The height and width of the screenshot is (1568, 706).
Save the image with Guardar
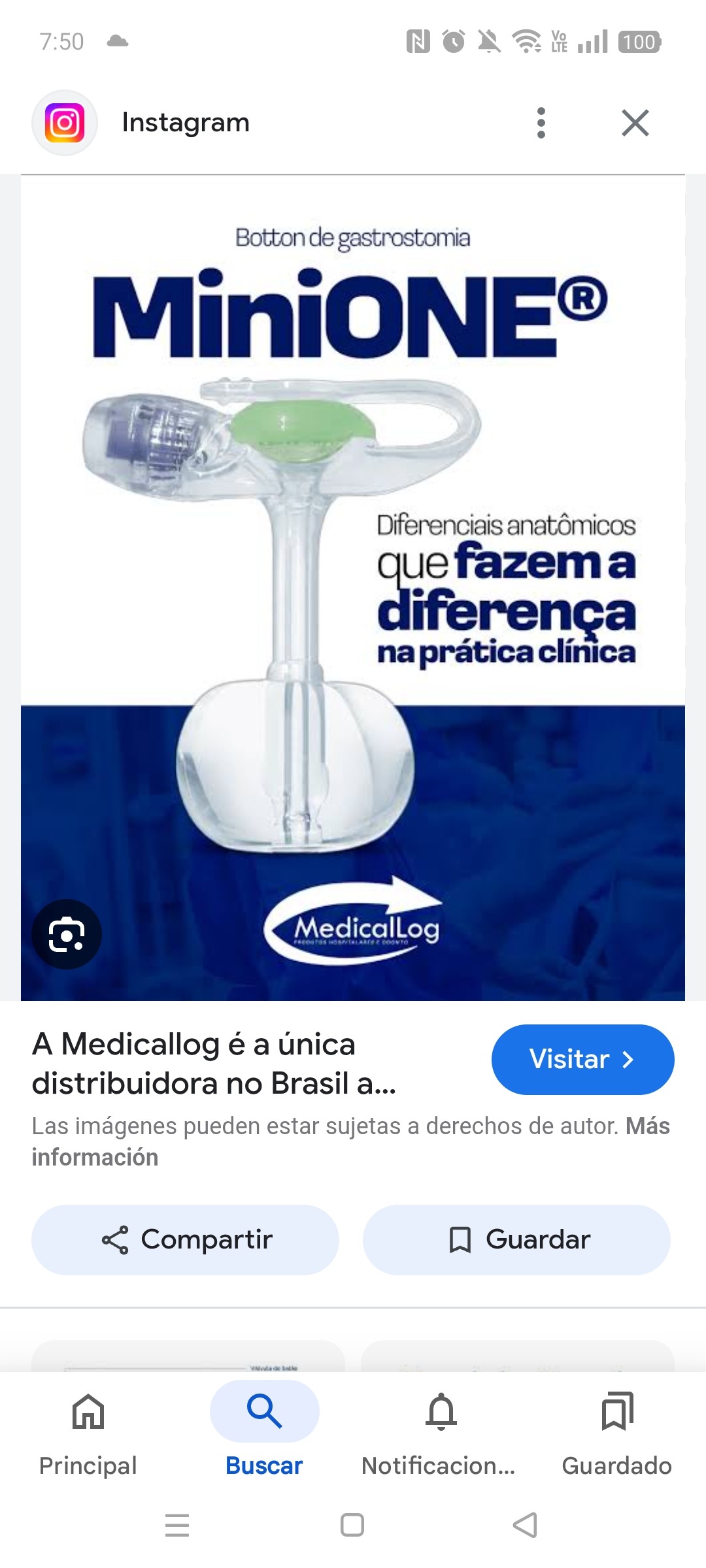tap(516, 1239)
